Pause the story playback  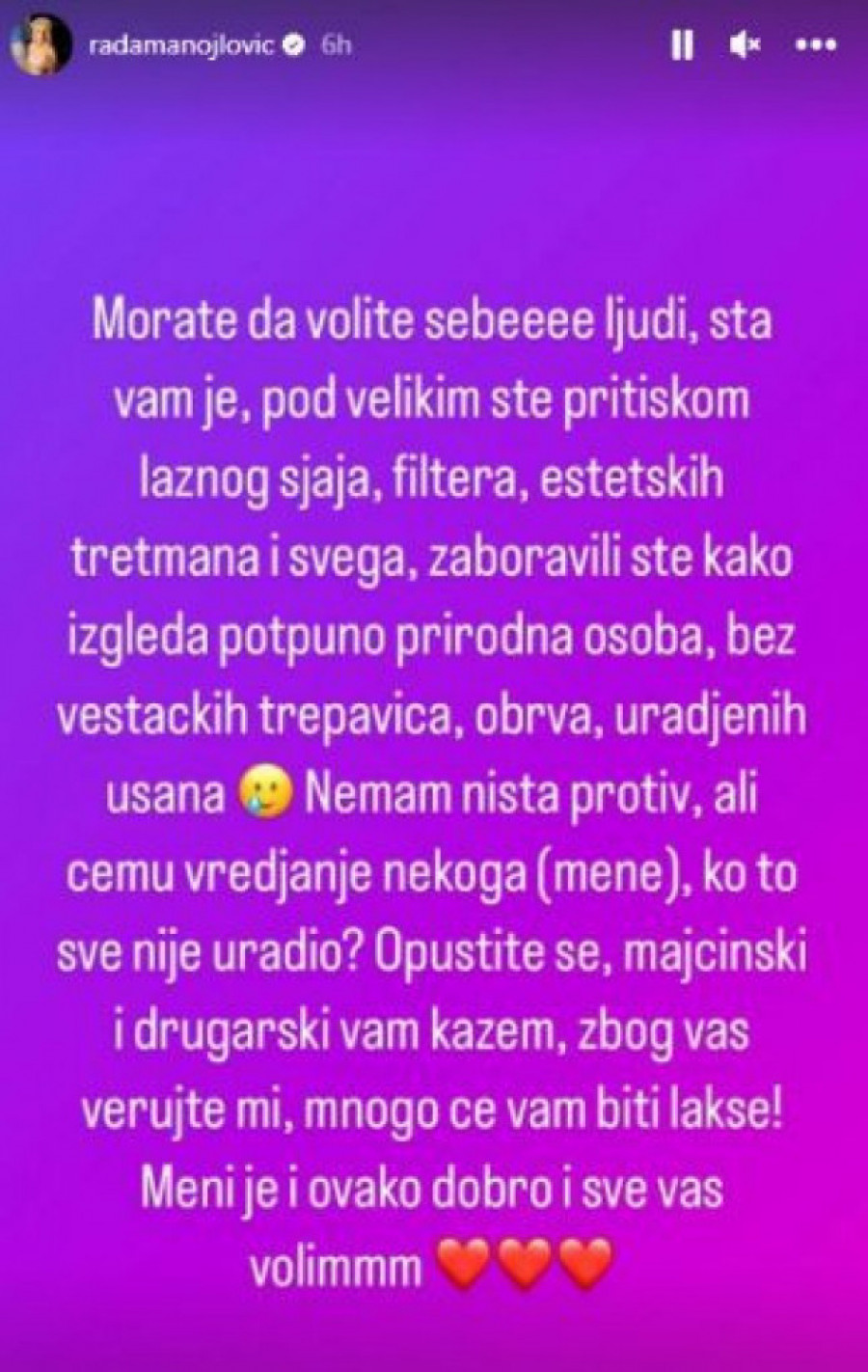[682, 45]
